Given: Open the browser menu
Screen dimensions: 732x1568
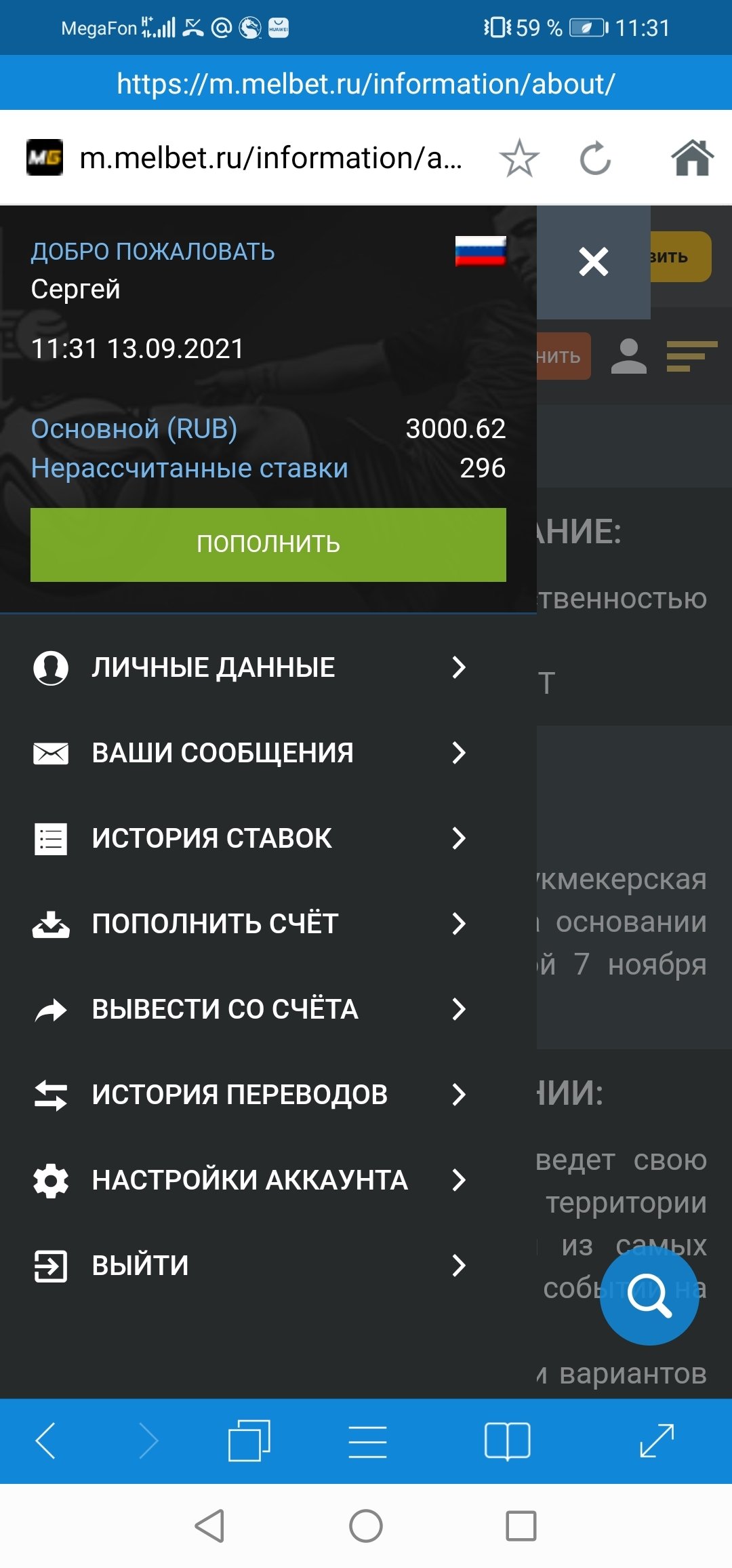Looking at the screenshot, I should pyautogui.click(x=367, y=1440).
